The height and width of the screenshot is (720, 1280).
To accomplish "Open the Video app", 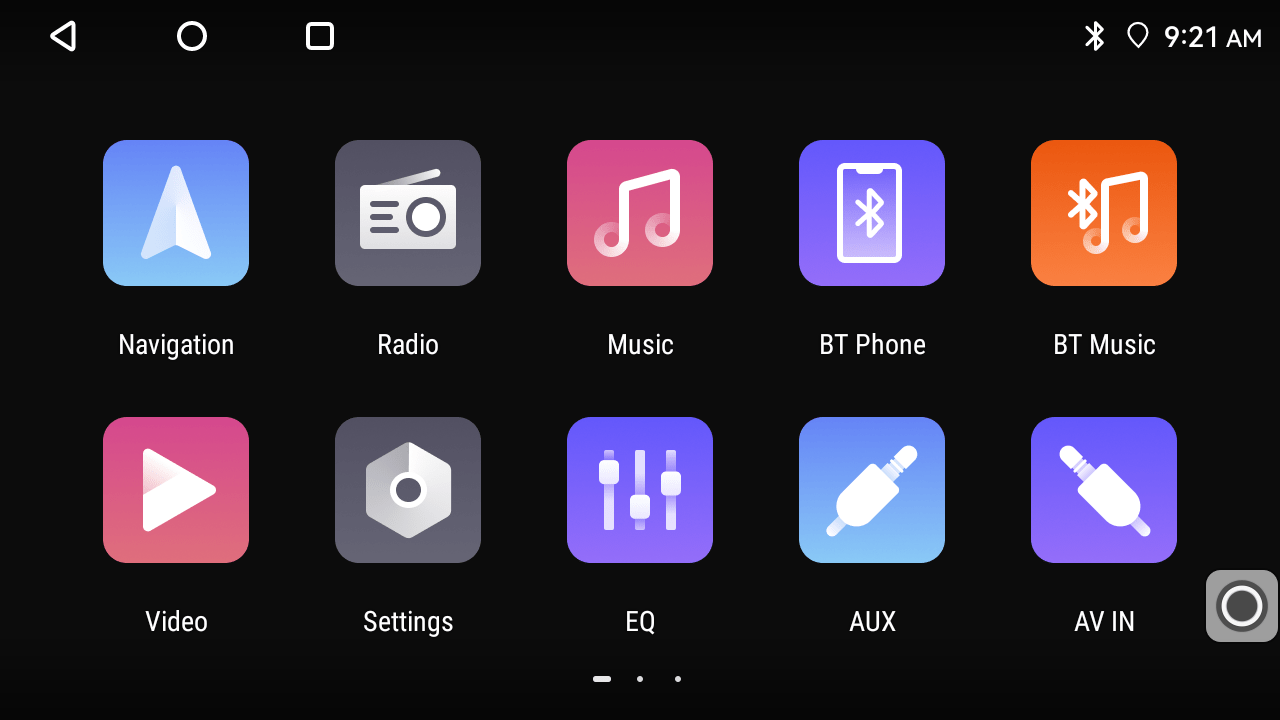I will point(176,490).
